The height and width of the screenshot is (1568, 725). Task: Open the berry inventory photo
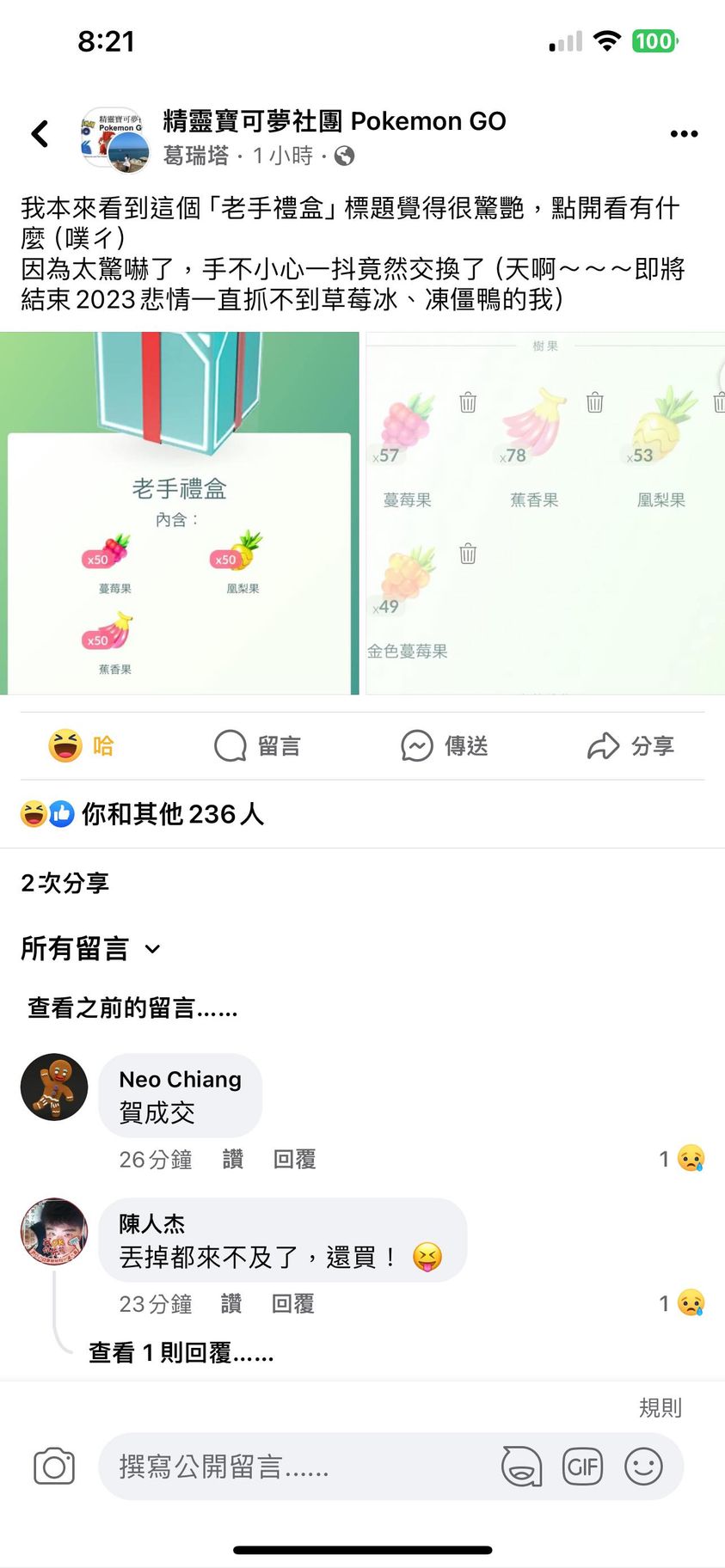544,513
